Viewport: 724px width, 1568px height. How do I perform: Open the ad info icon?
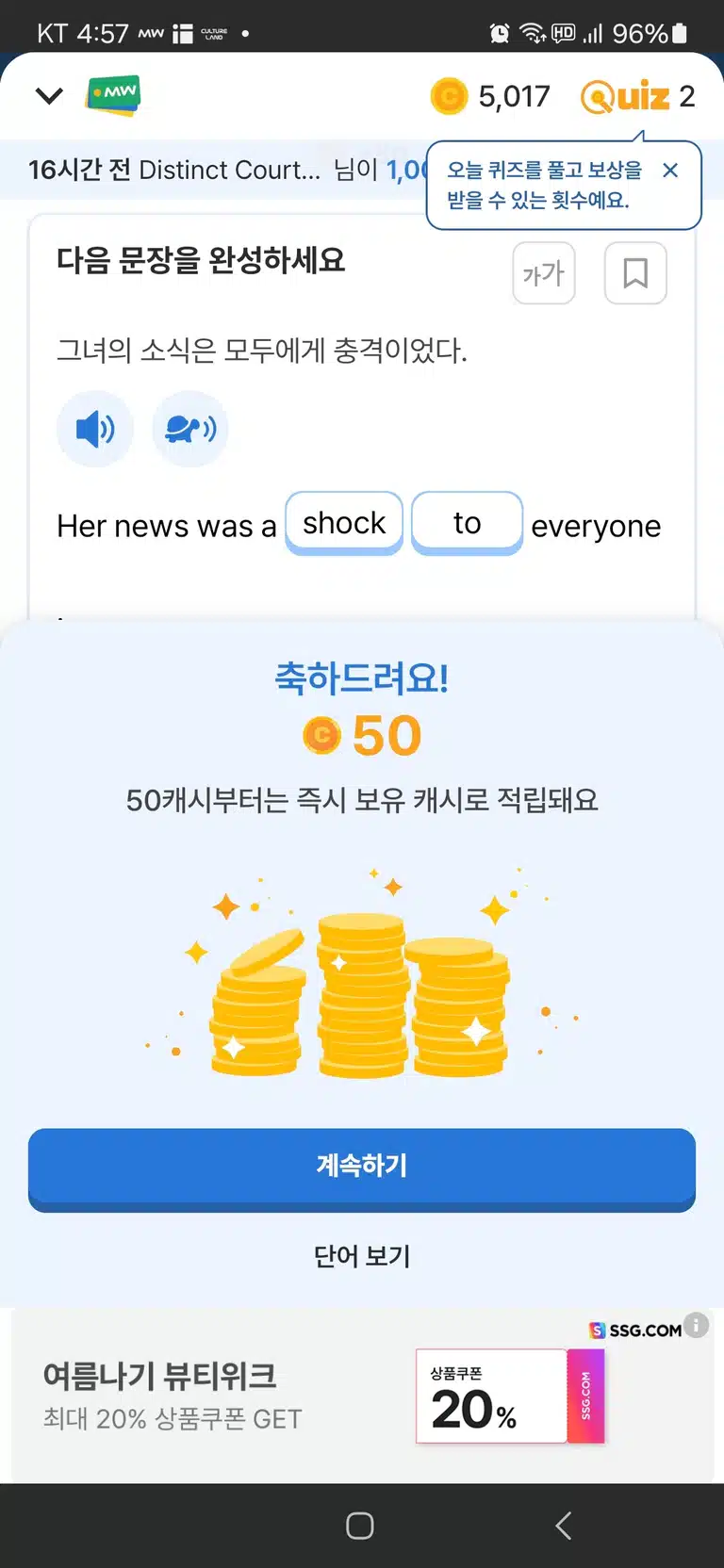[x=697, y=1325]
